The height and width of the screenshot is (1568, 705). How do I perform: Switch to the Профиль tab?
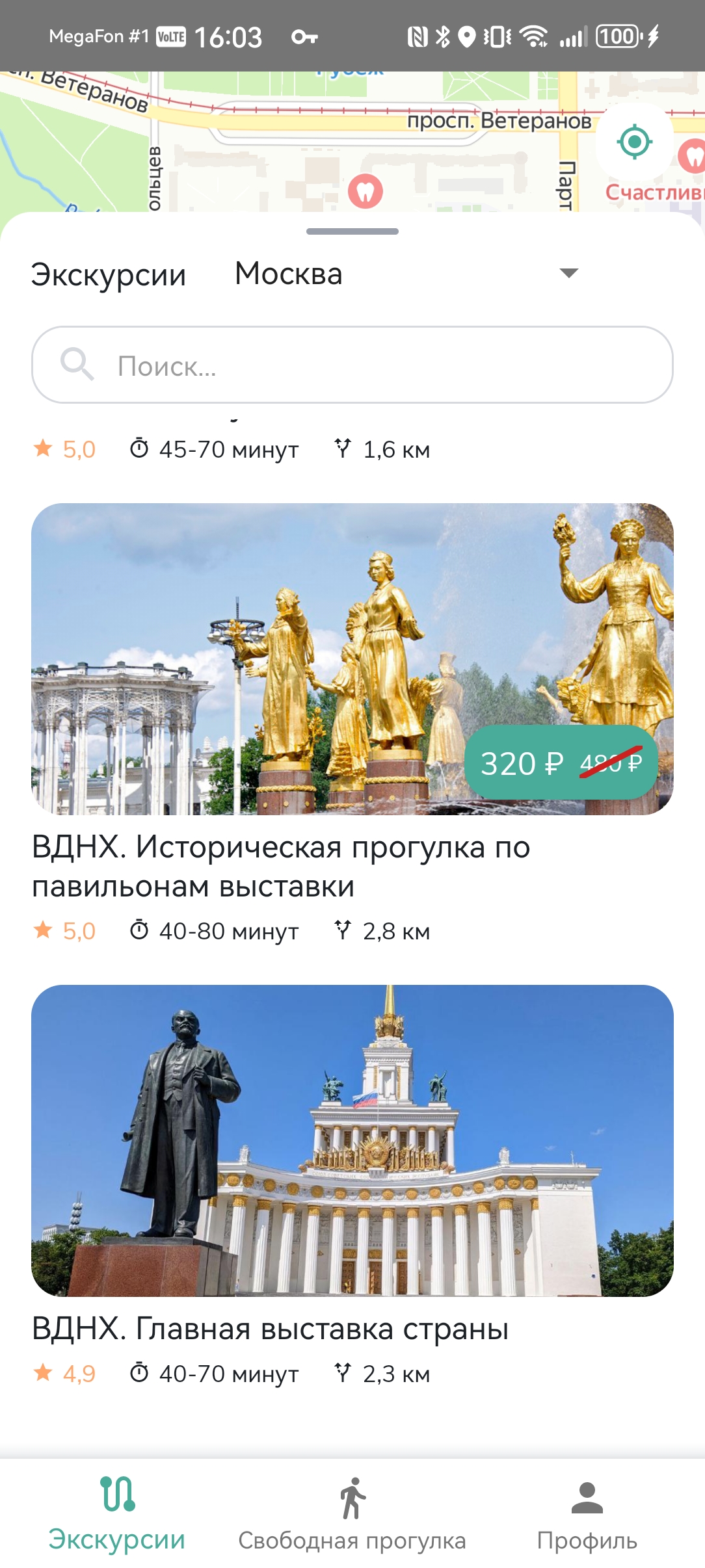click(587, 1515)
